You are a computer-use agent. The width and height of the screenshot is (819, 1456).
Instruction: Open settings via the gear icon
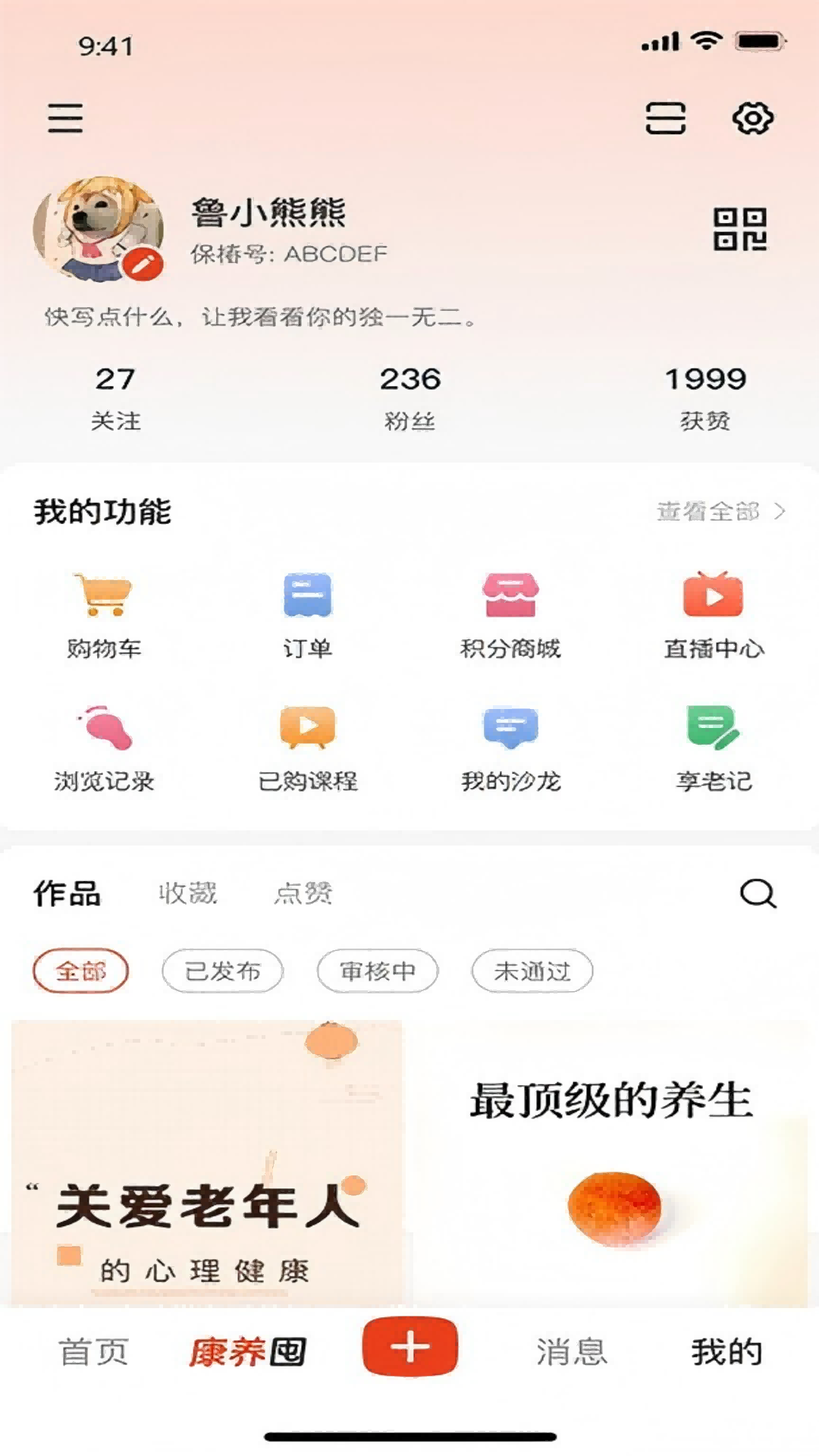pos(753,119)
